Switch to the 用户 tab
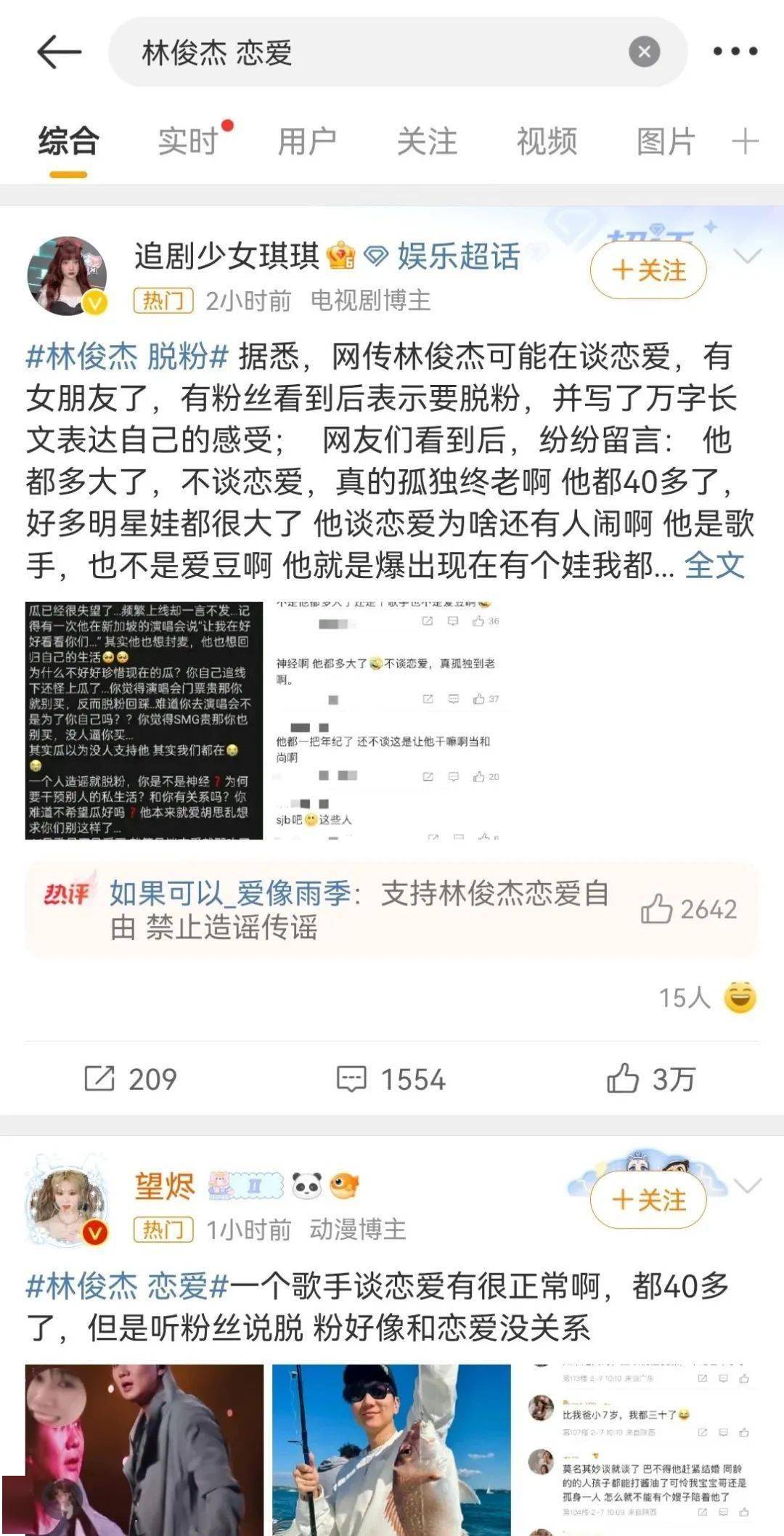The image size is (784, 1536). tap(307, 142)
